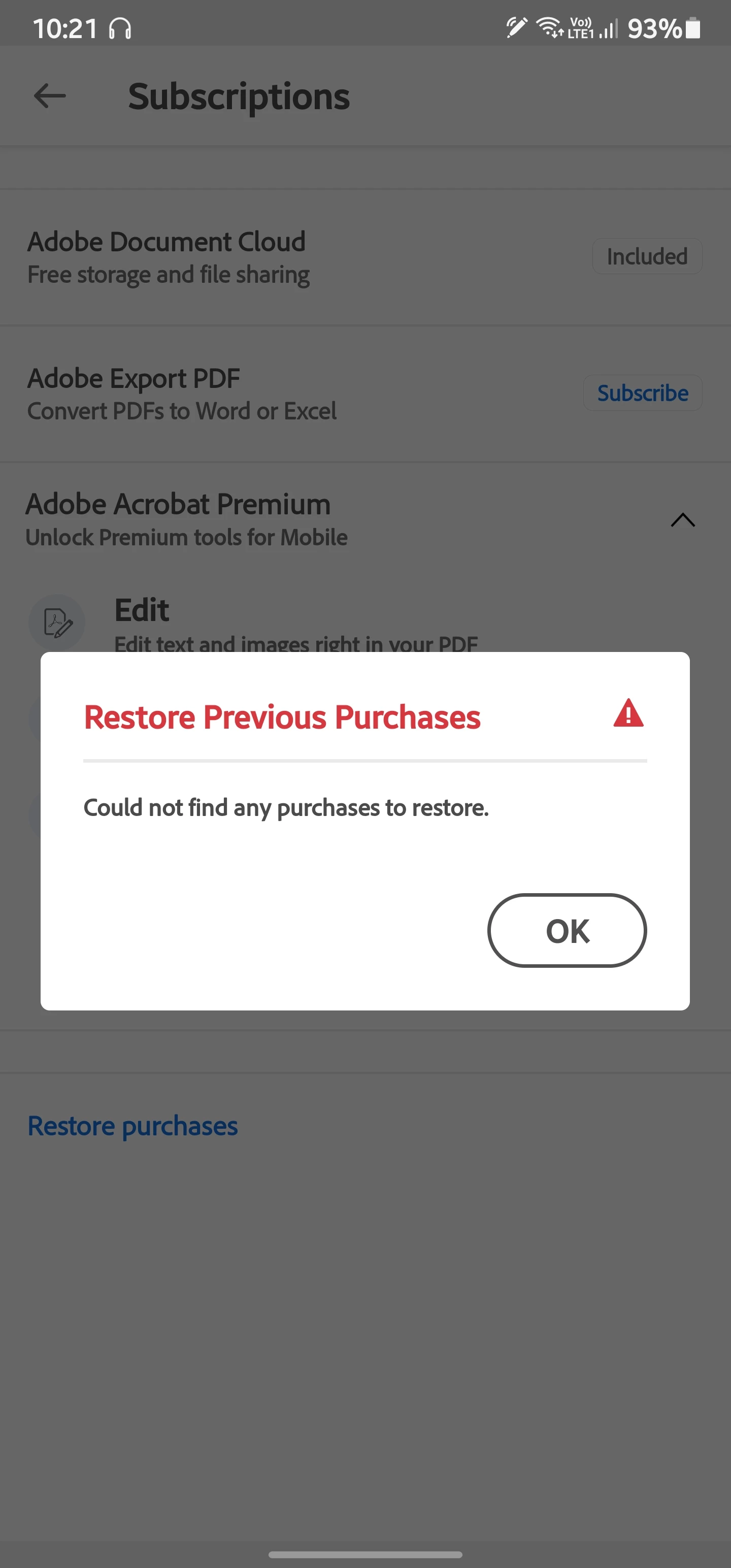Screen dimensions: 731x1568
Task: Tap the Restore purchases link
Action: click(x=132, y=1126)
